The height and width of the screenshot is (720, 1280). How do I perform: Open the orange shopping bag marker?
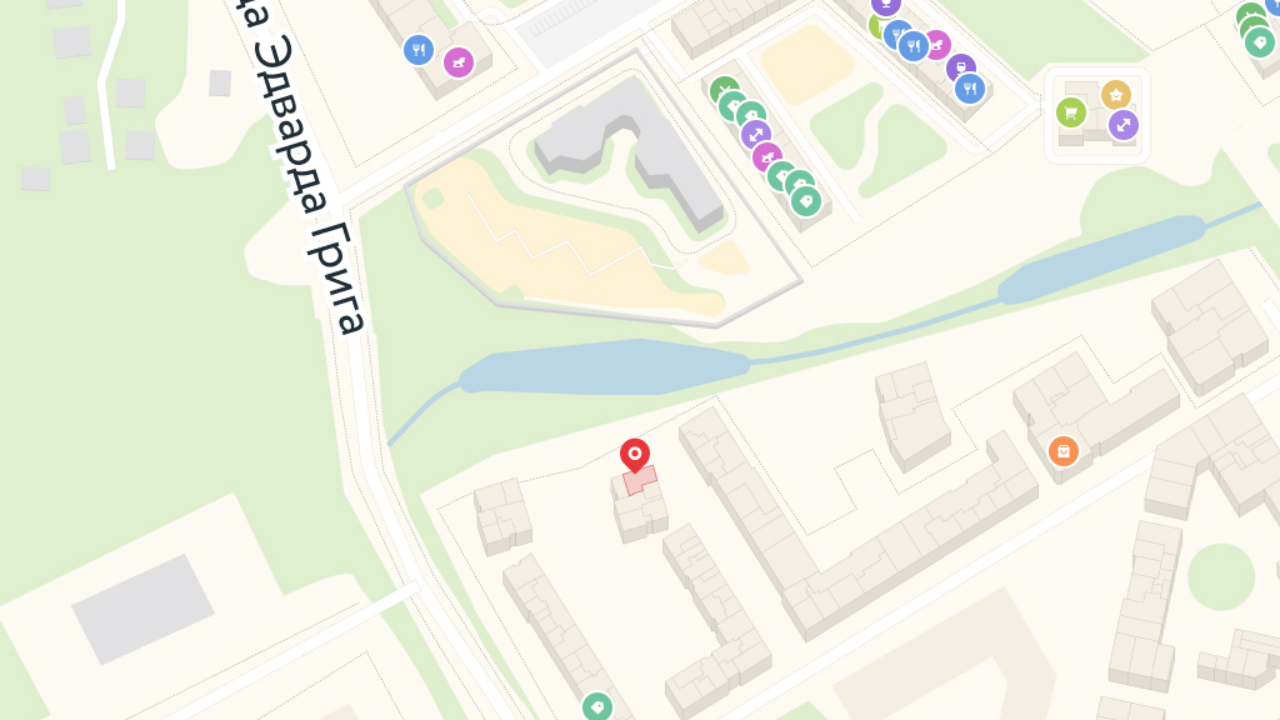coord(1063,451)
